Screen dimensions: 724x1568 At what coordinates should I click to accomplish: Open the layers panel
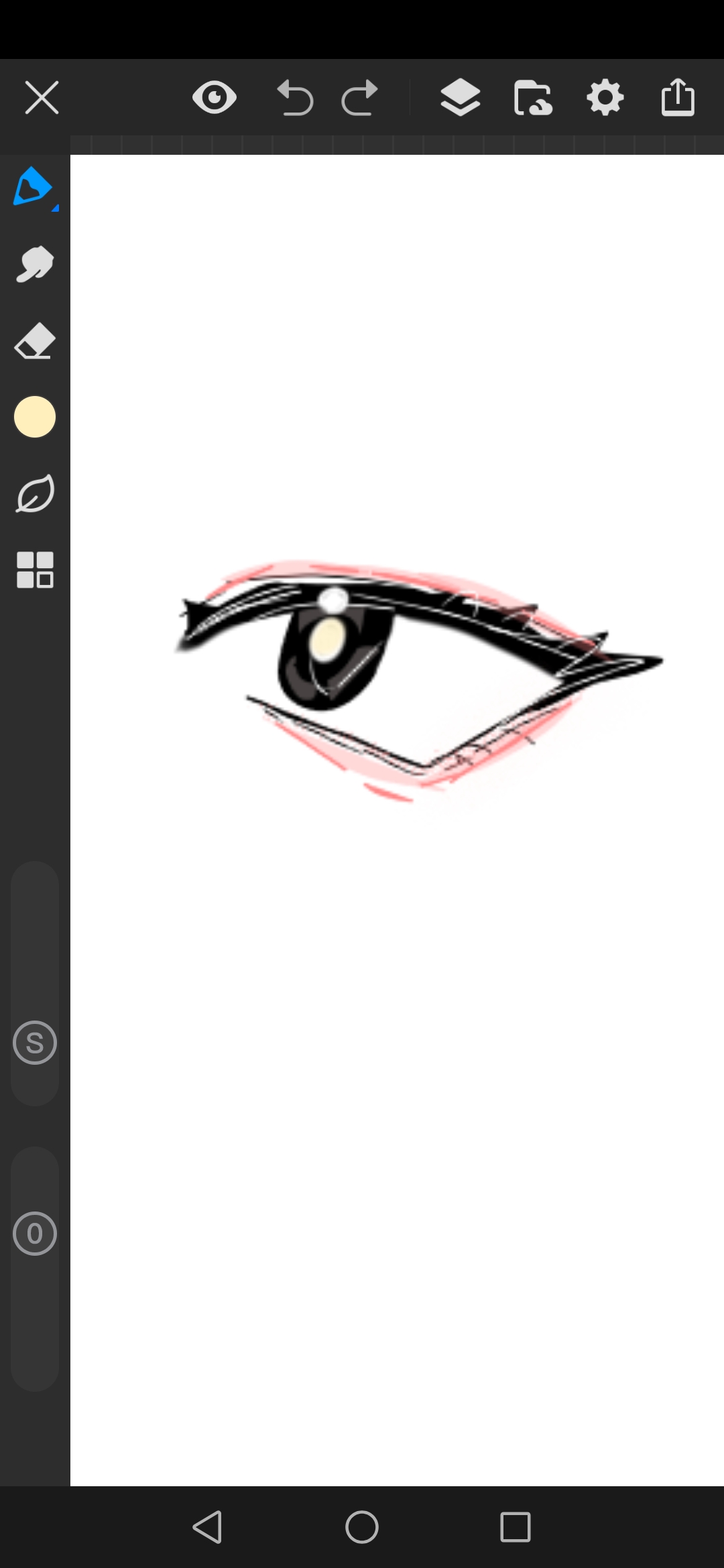(461, 98)
